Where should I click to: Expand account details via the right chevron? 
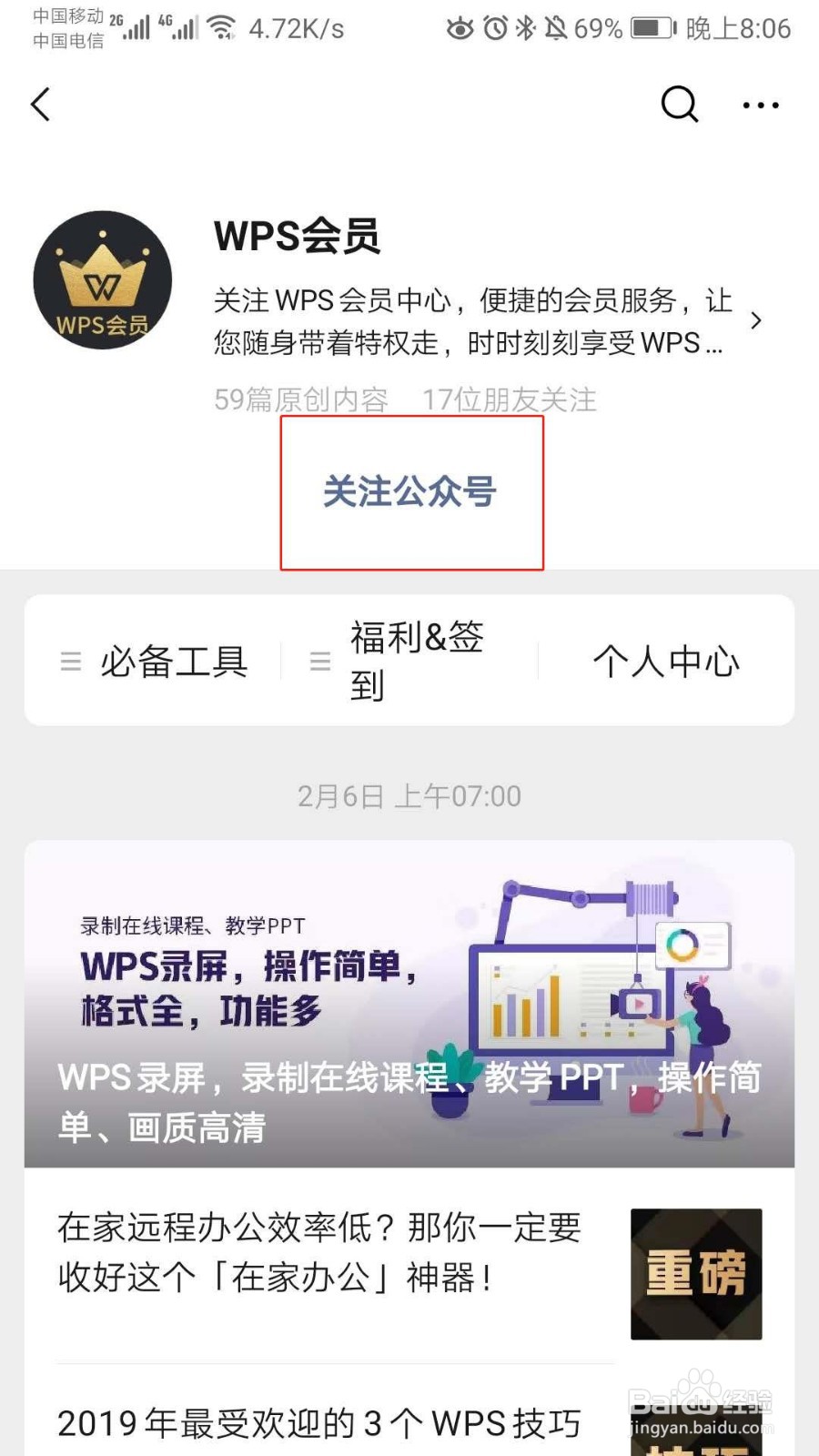tap(757, 320)
